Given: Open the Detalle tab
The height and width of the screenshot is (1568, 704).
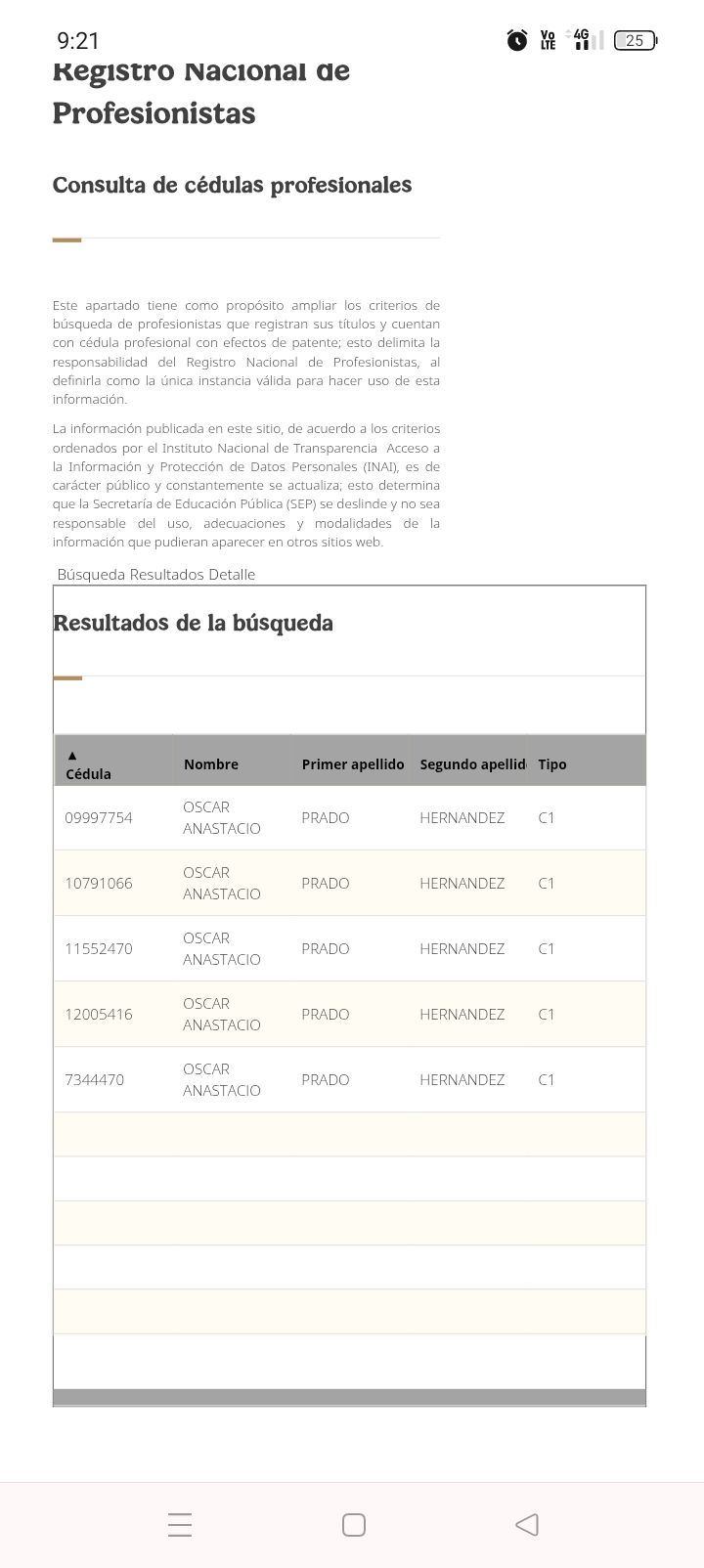Looking at the screenshot, I should tap(232, 575).
